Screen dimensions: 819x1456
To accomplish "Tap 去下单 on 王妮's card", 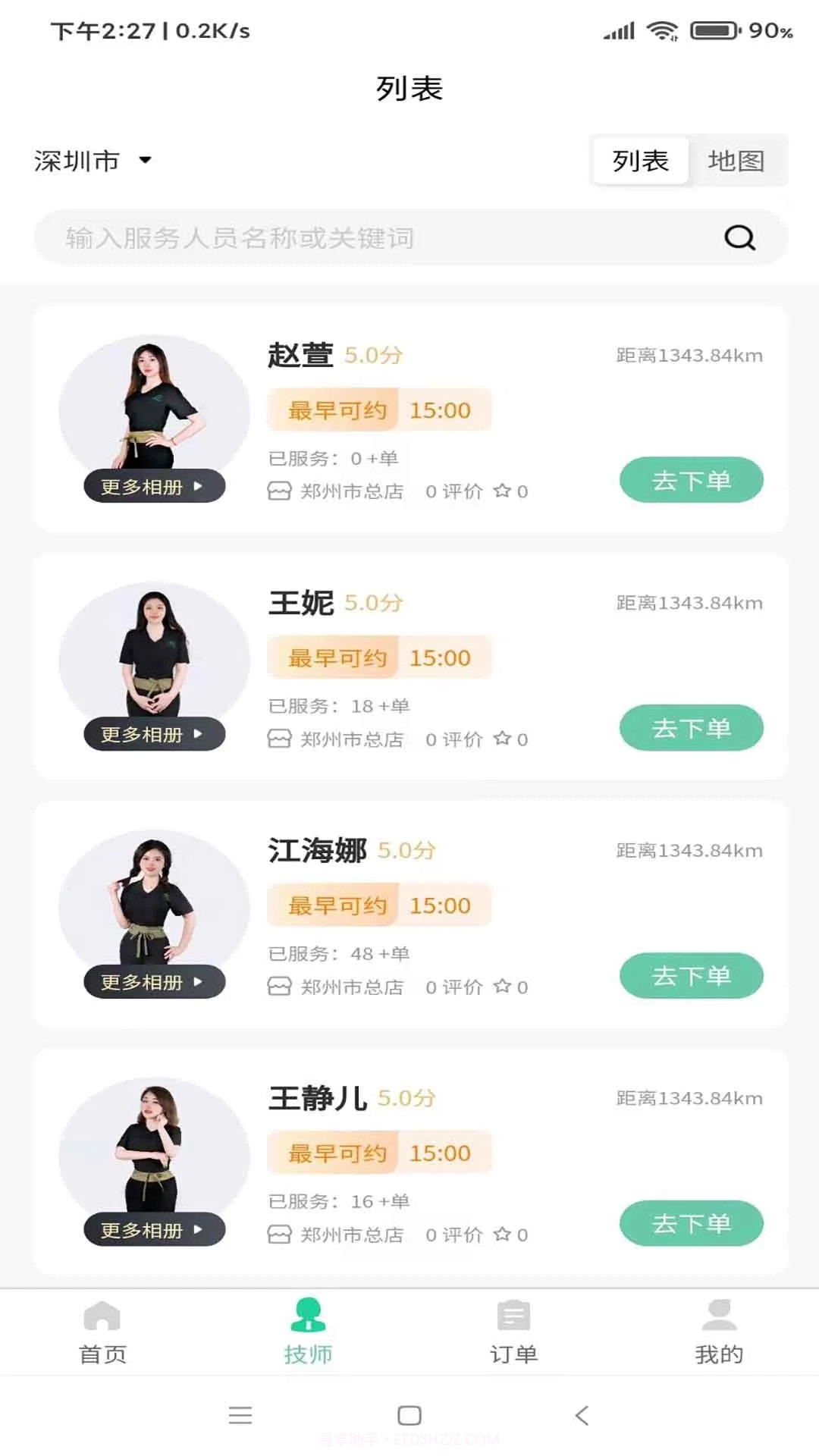I will [691, 728].
